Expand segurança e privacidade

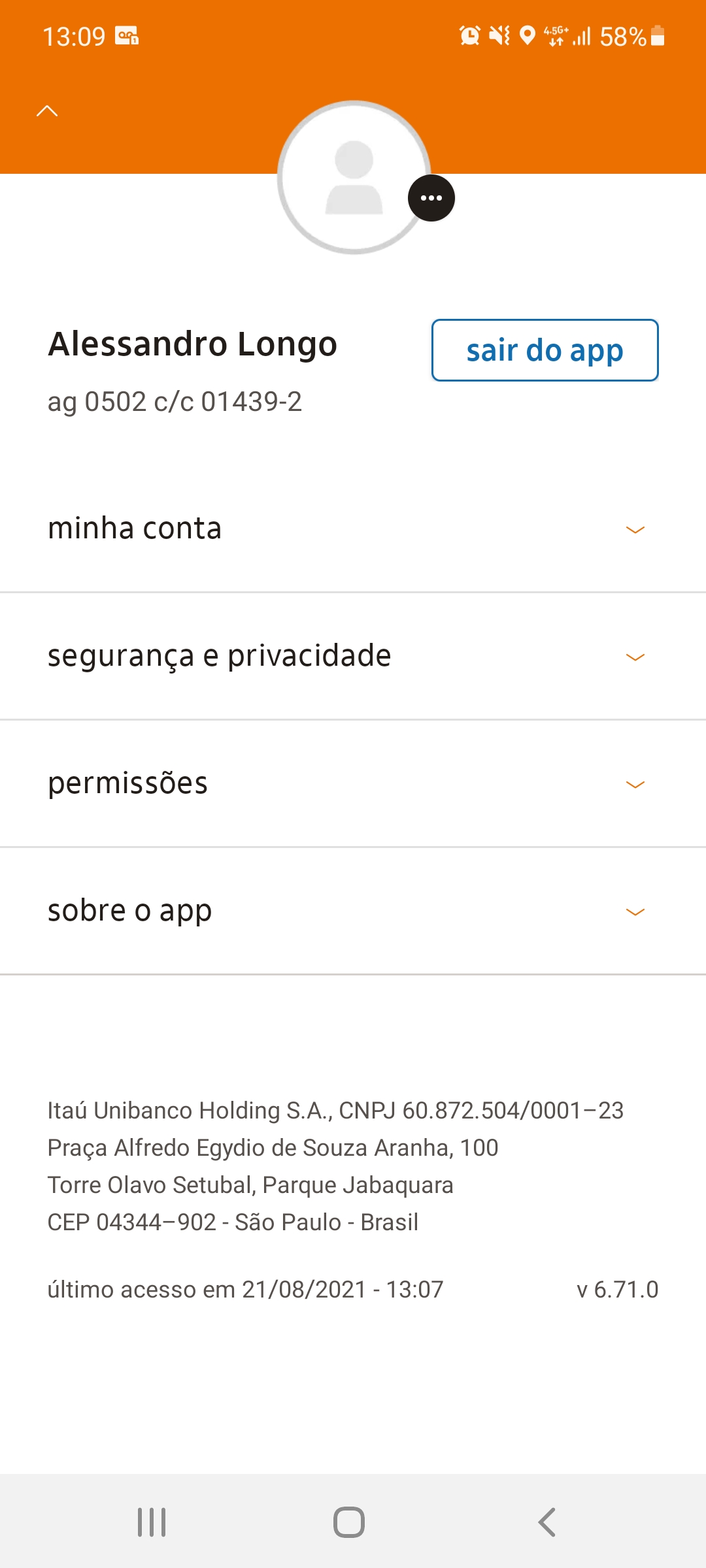point(353,656)
